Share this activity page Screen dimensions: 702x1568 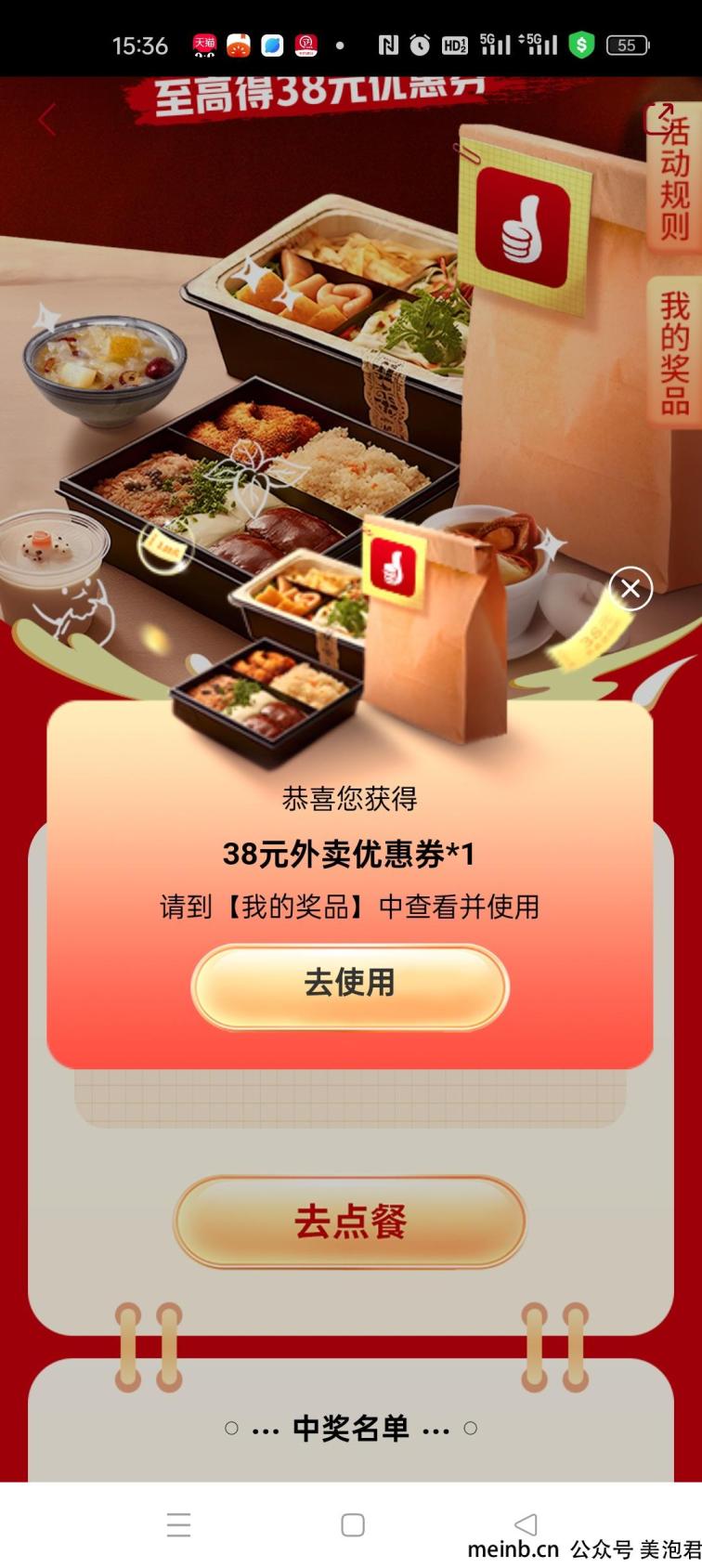tap(657, 117)
